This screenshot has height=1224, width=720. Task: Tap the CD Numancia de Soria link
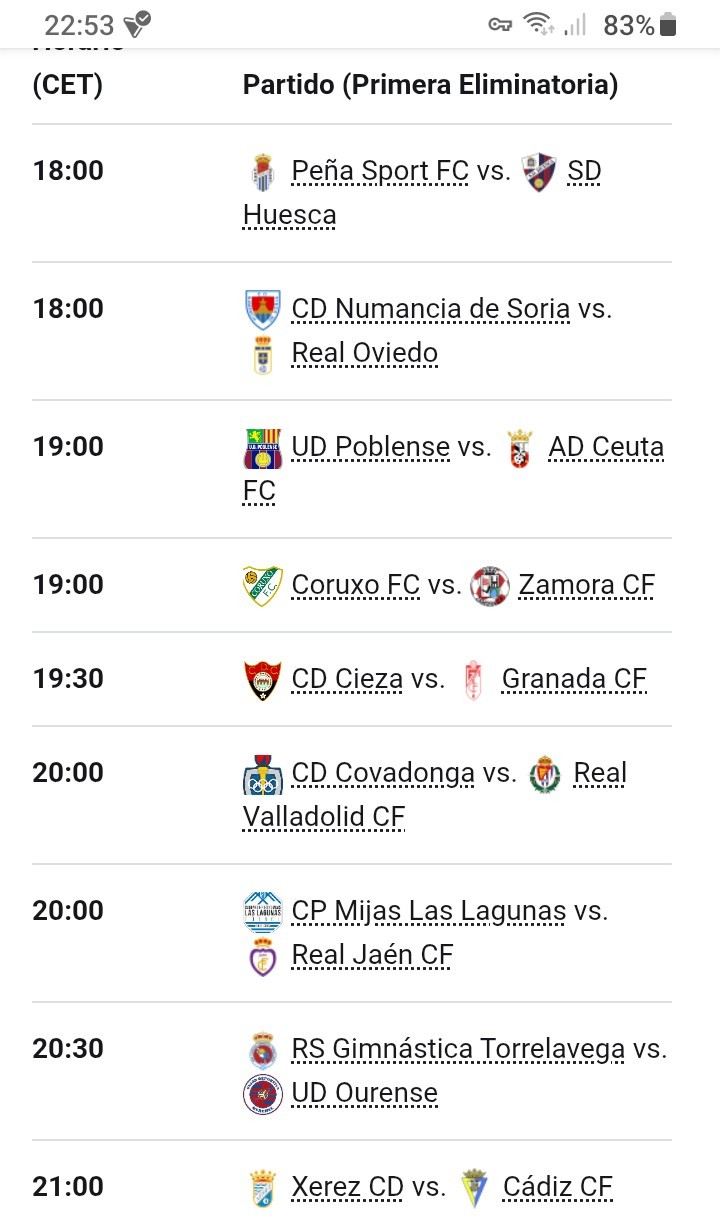click(431, 309)
